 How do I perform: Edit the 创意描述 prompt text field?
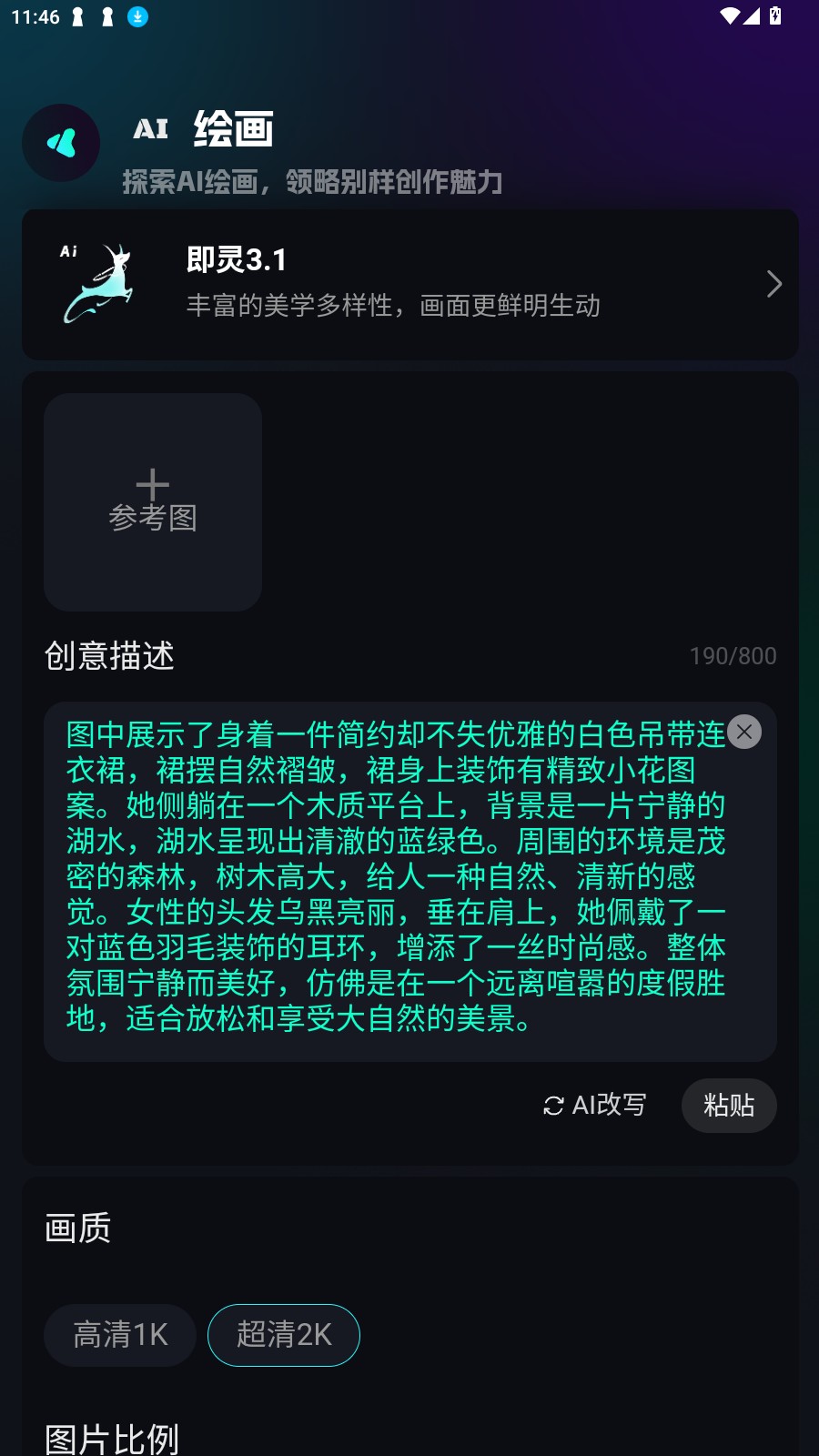point(396,878)
